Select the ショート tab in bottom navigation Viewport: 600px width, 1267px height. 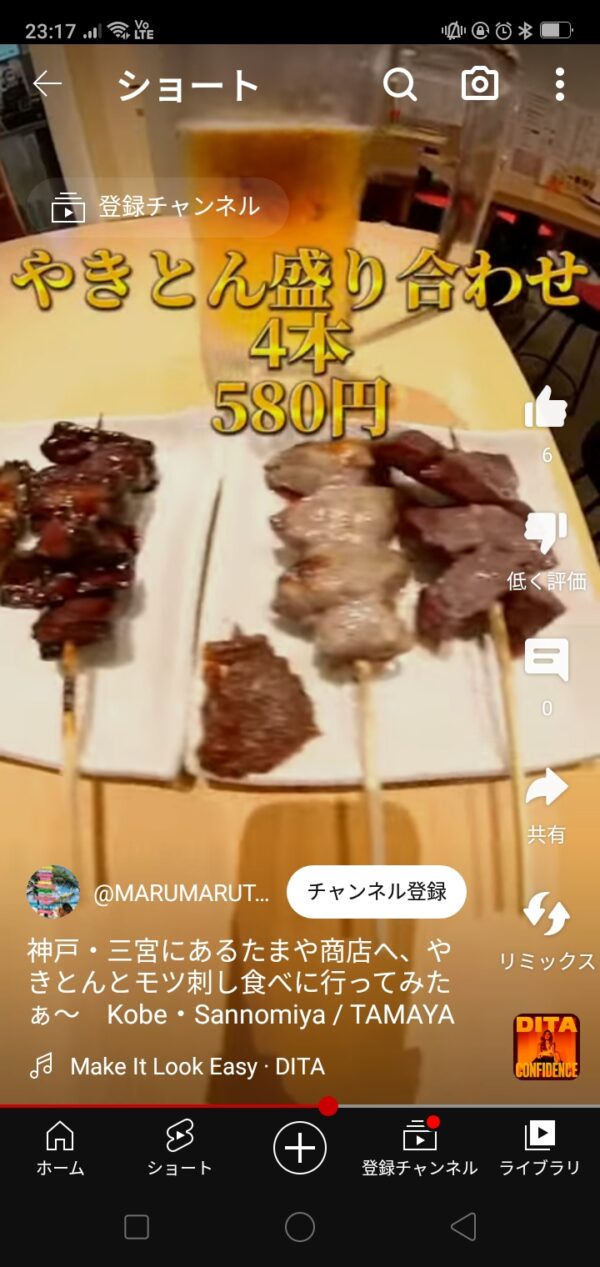point(180,1148)
